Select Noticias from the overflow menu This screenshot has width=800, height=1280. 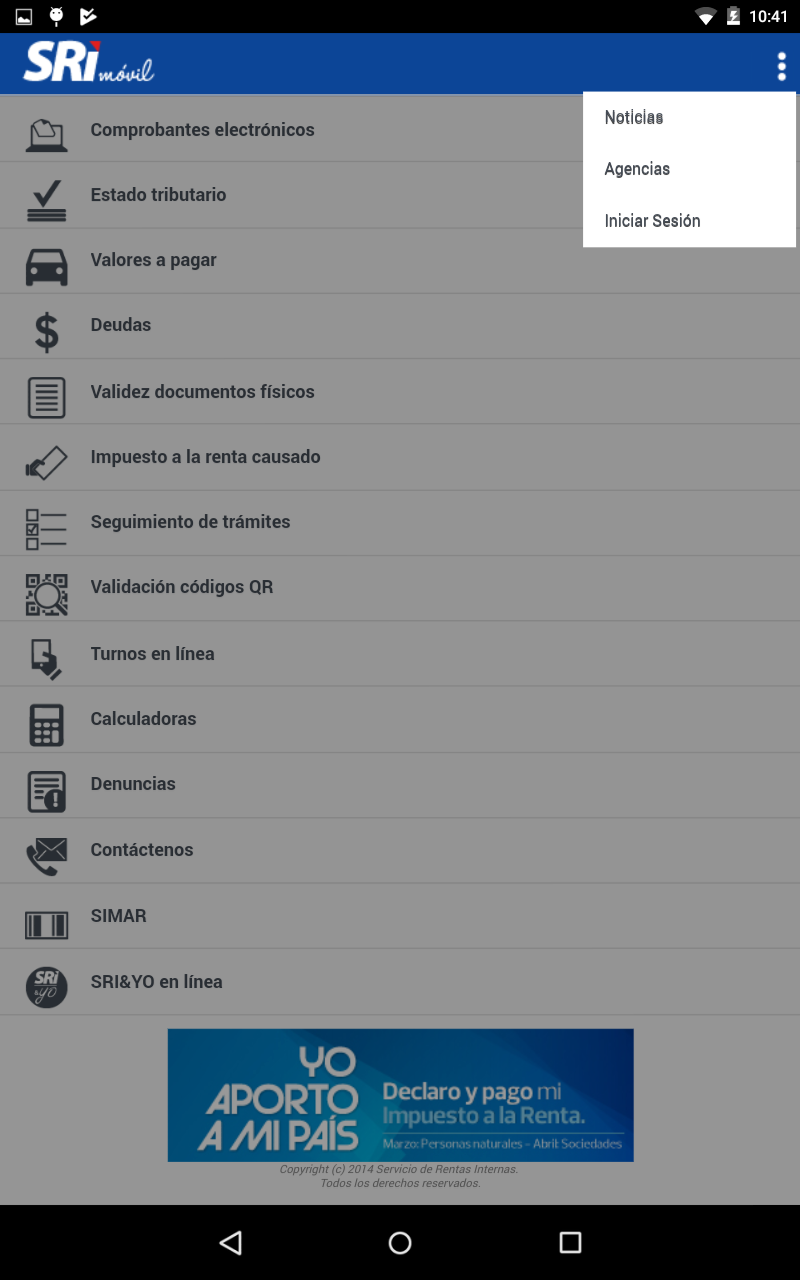689,118
